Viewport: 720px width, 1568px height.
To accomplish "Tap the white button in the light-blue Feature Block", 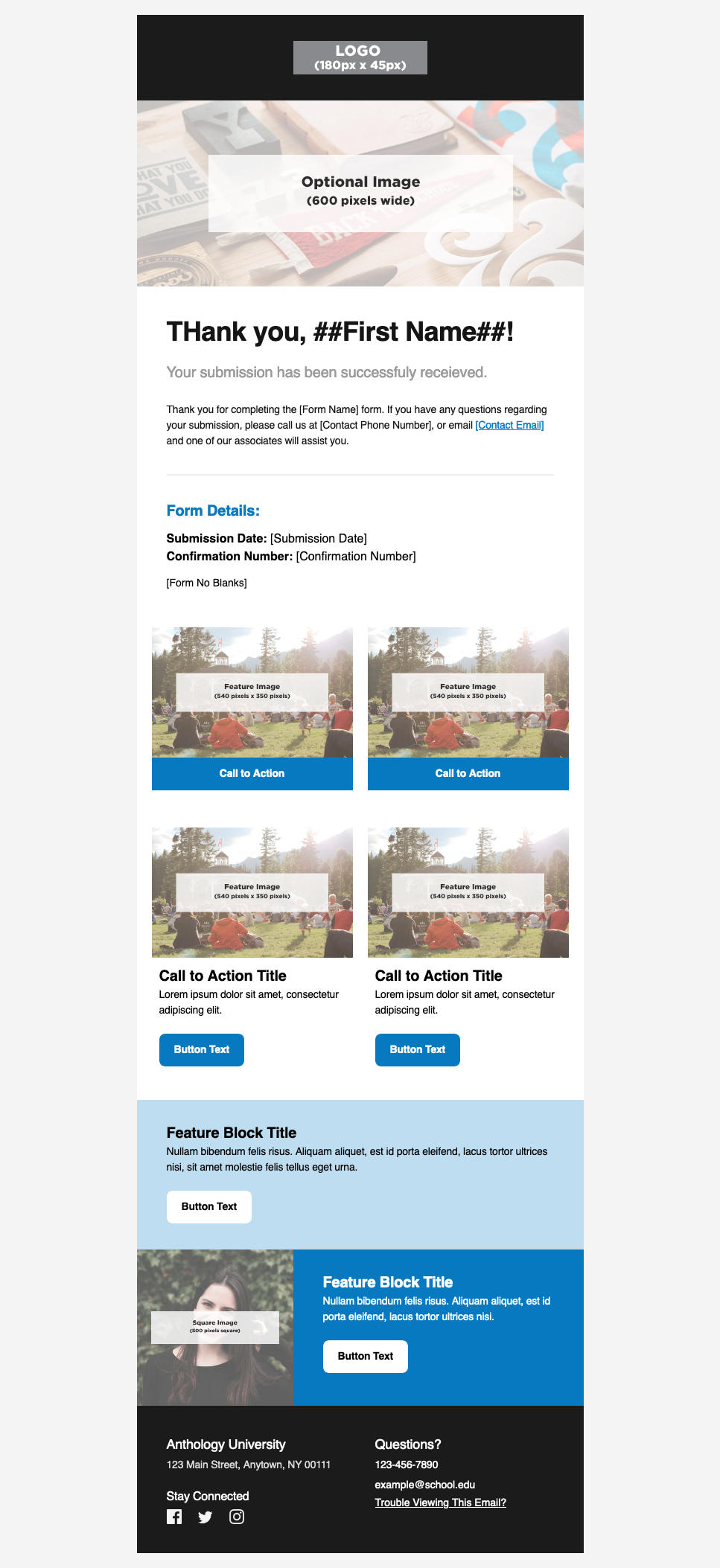I will click(208, 1206).
